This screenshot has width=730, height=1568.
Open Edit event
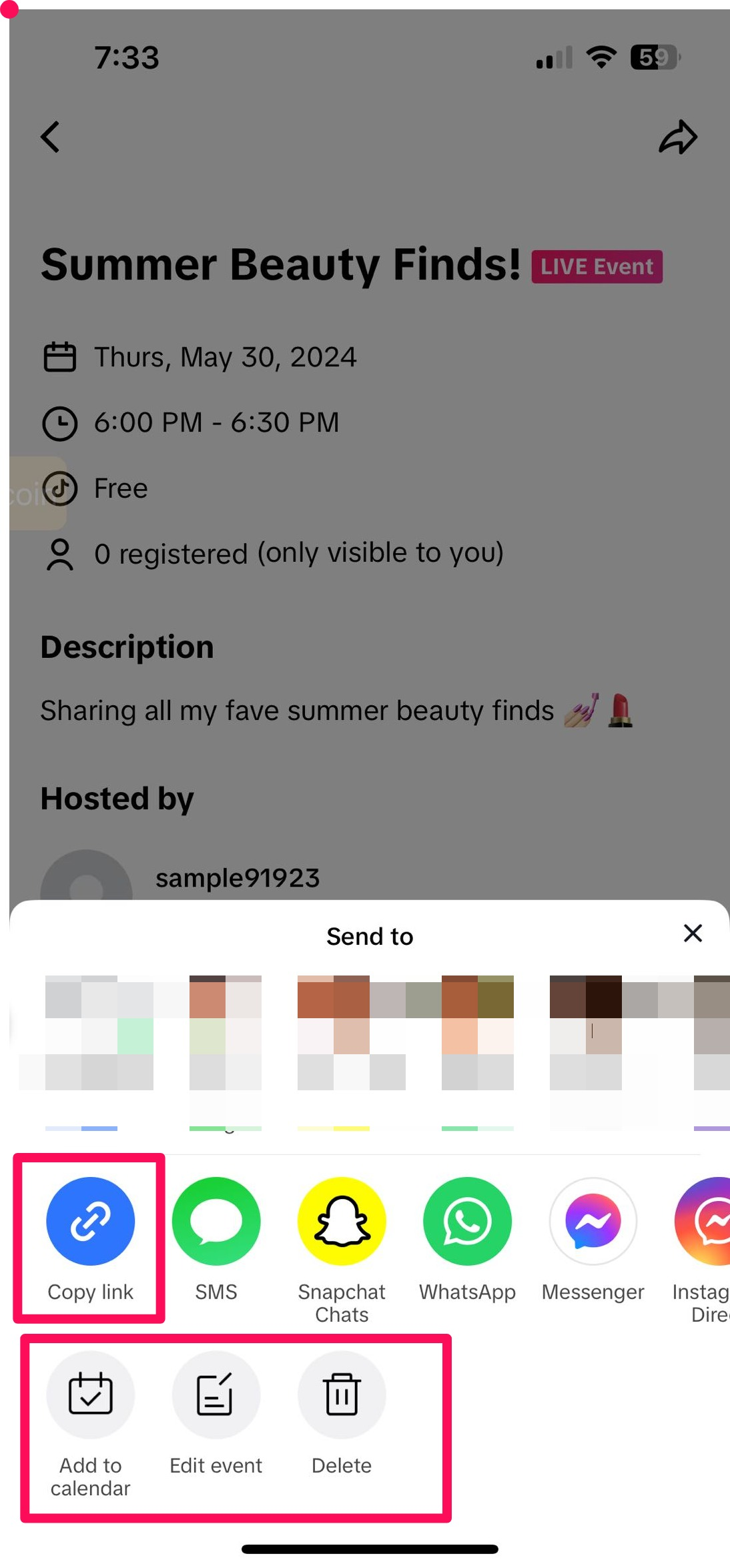coord(216,1395)
